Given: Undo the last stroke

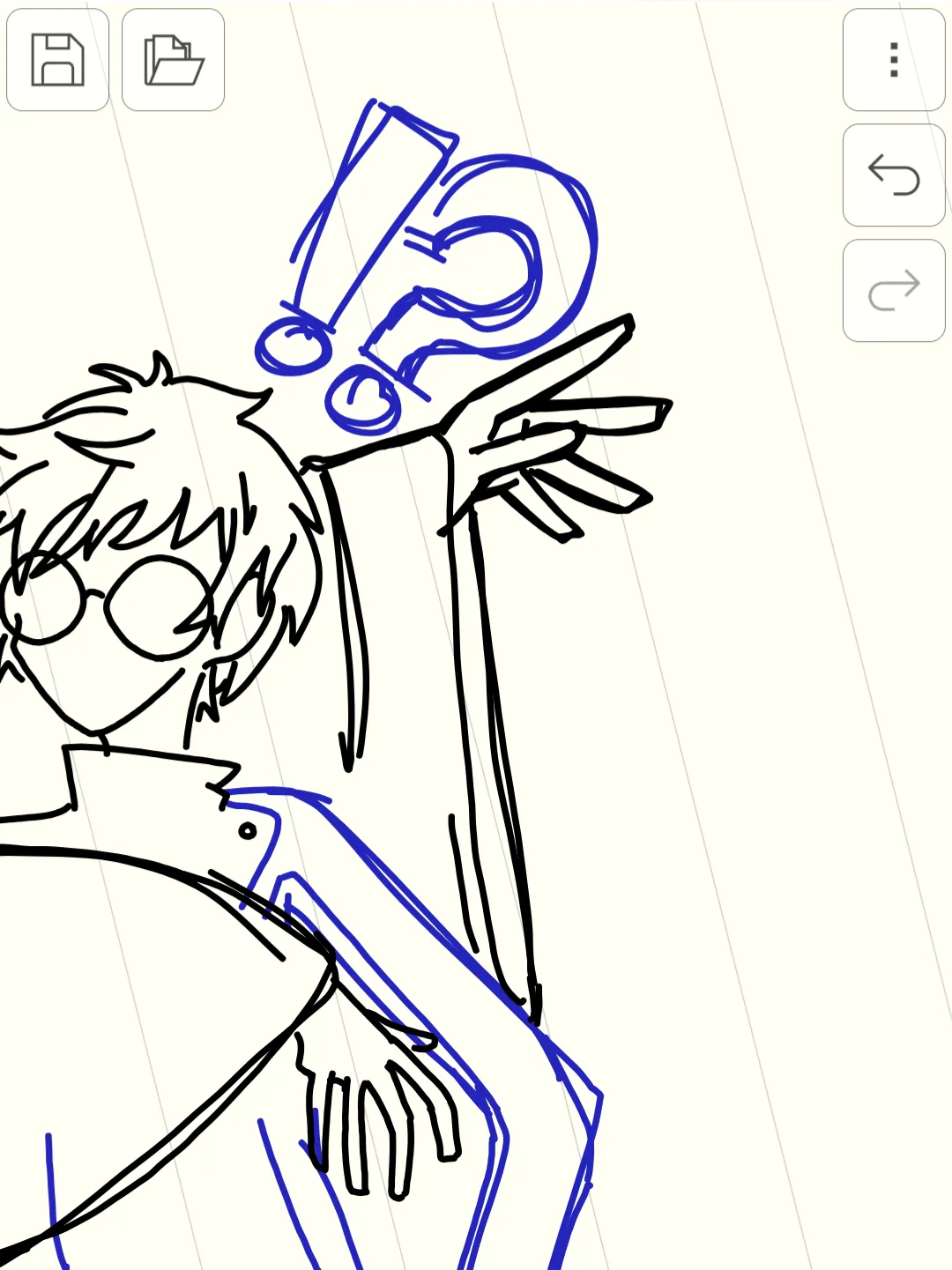Looking at the screenshot, I should click(x=894, y=175).
